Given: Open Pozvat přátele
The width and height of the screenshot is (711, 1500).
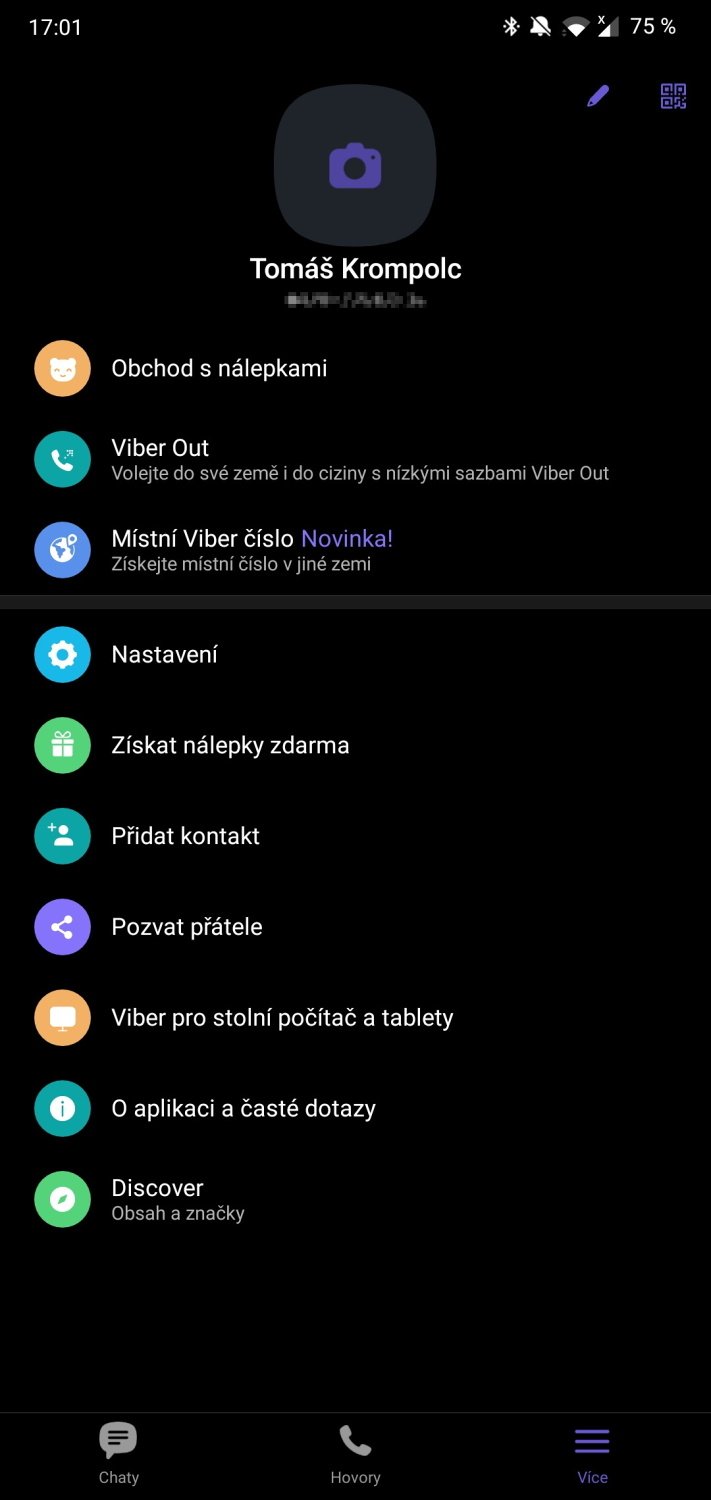Looking at the screenshot, I should [355, 927].
